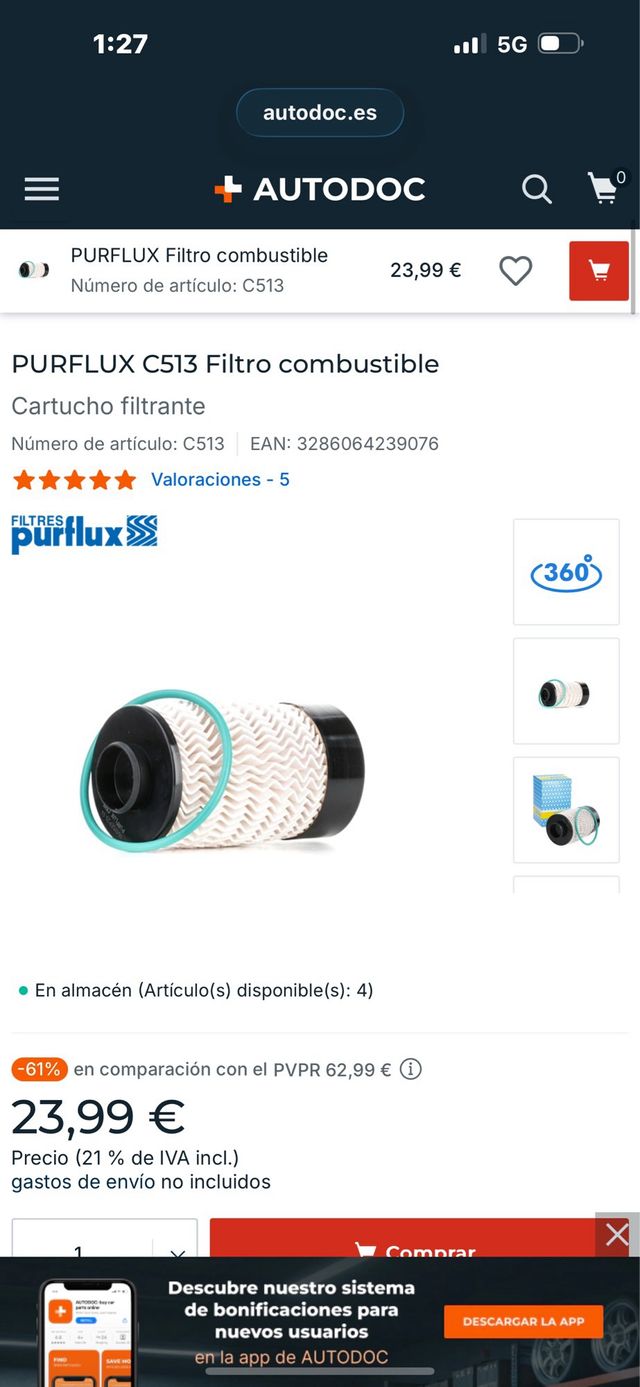Open the 360° product view thumbnail
Image resolution: width=640 pixels, height=1387 pixels.
point(566,572)
